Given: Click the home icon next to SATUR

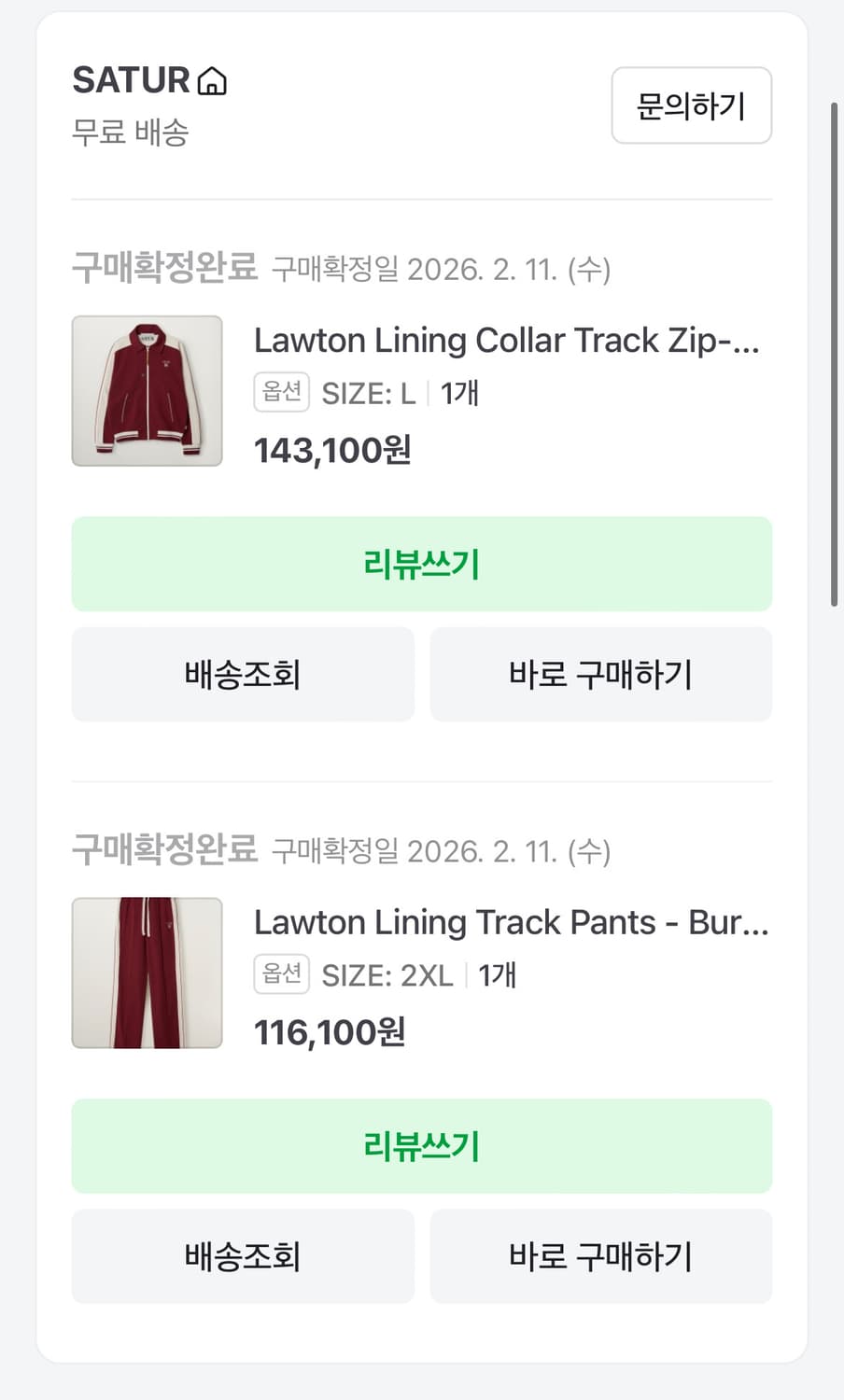Looking at the screenshot, I should click(213, 80).
